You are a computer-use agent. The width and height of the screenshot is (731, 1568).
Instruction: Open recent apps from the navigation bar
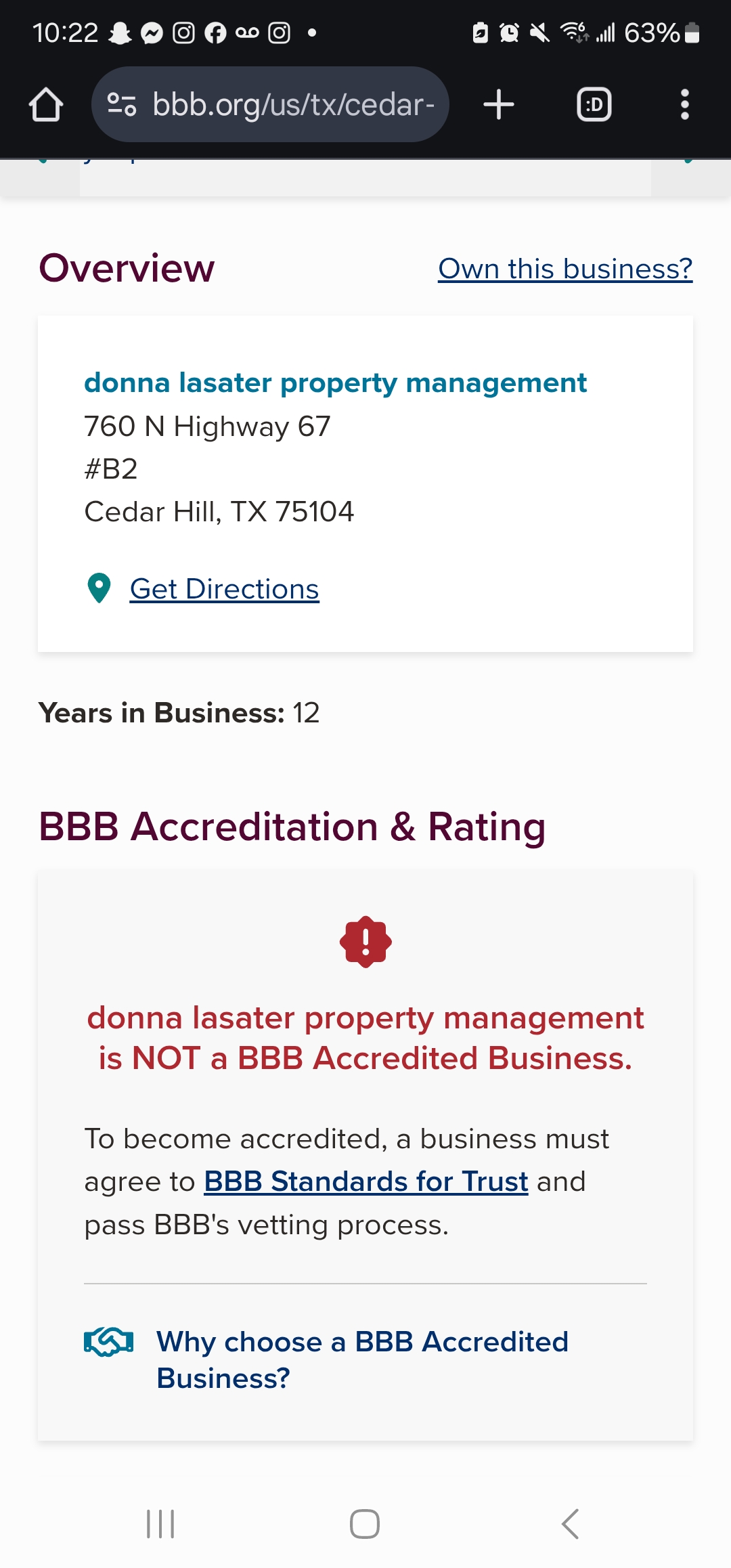click(x=160, y=1524)
